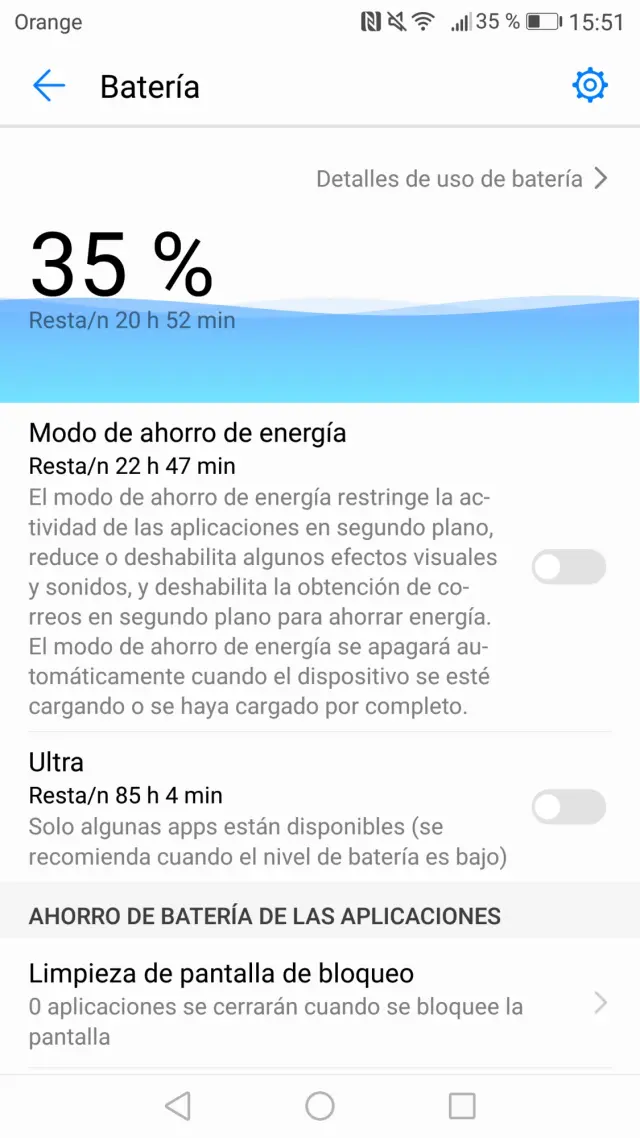Open battery settings gear icon
Viewport: 640px width, 1138px height.
pyautogui.click(x=590, y=86)
